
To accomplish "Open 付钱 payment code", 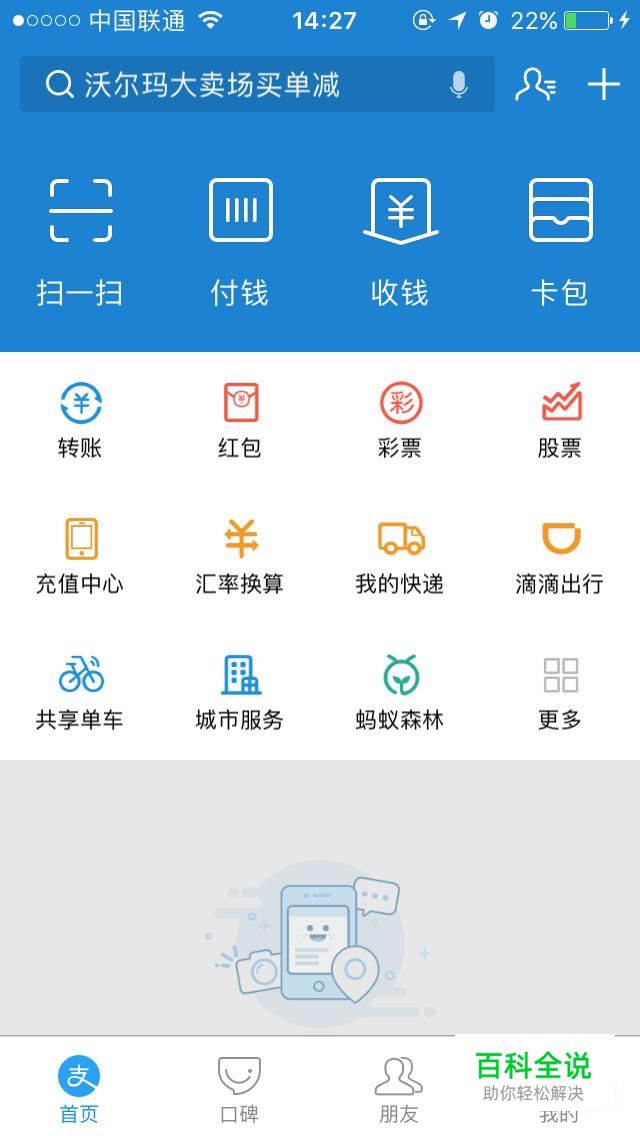I will click(240, 240).
